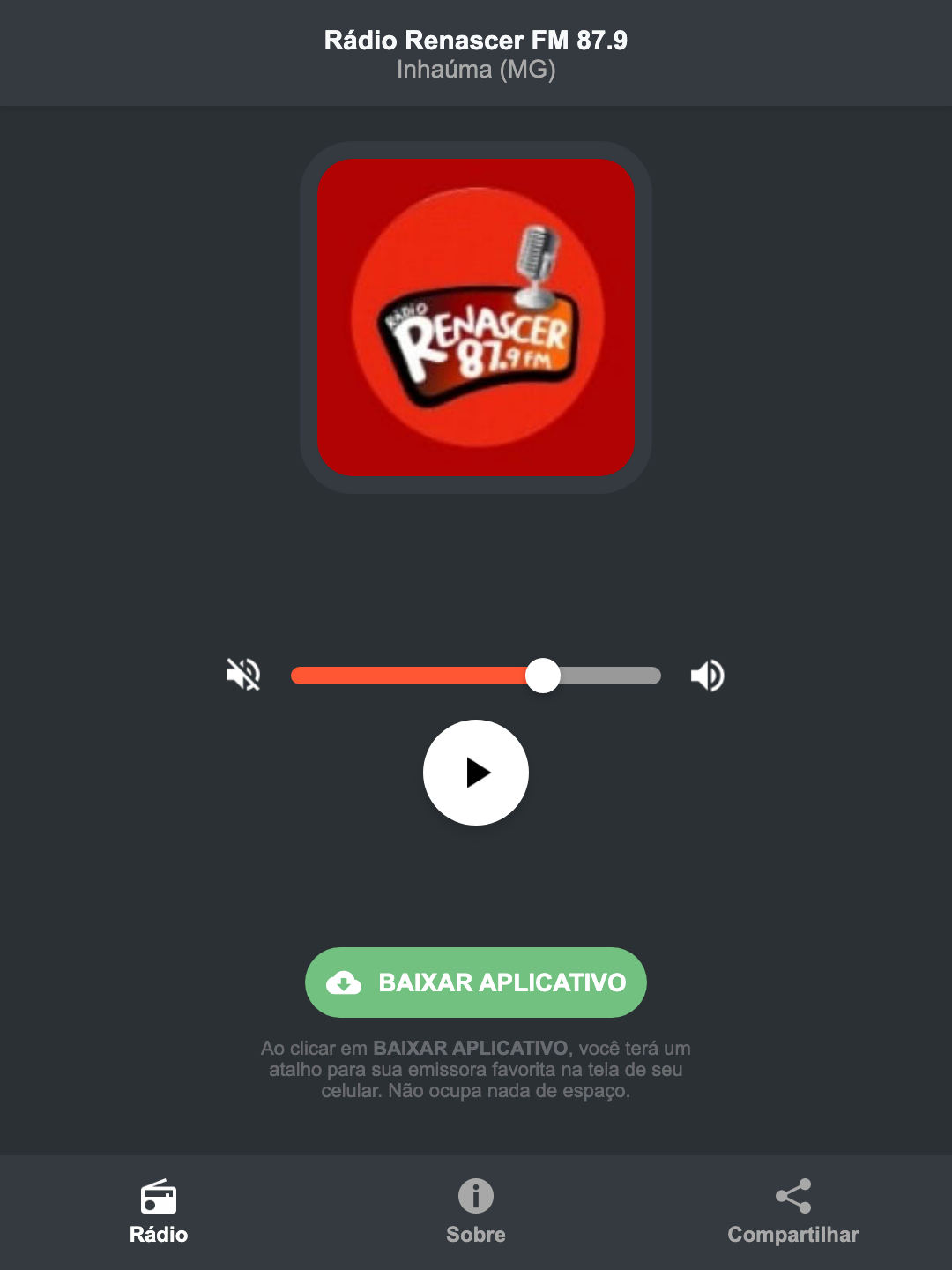This screenshot has width=952, height=1270.
Task: Click the Rádio Renascer FM logo image
Action: click(475, 315)
